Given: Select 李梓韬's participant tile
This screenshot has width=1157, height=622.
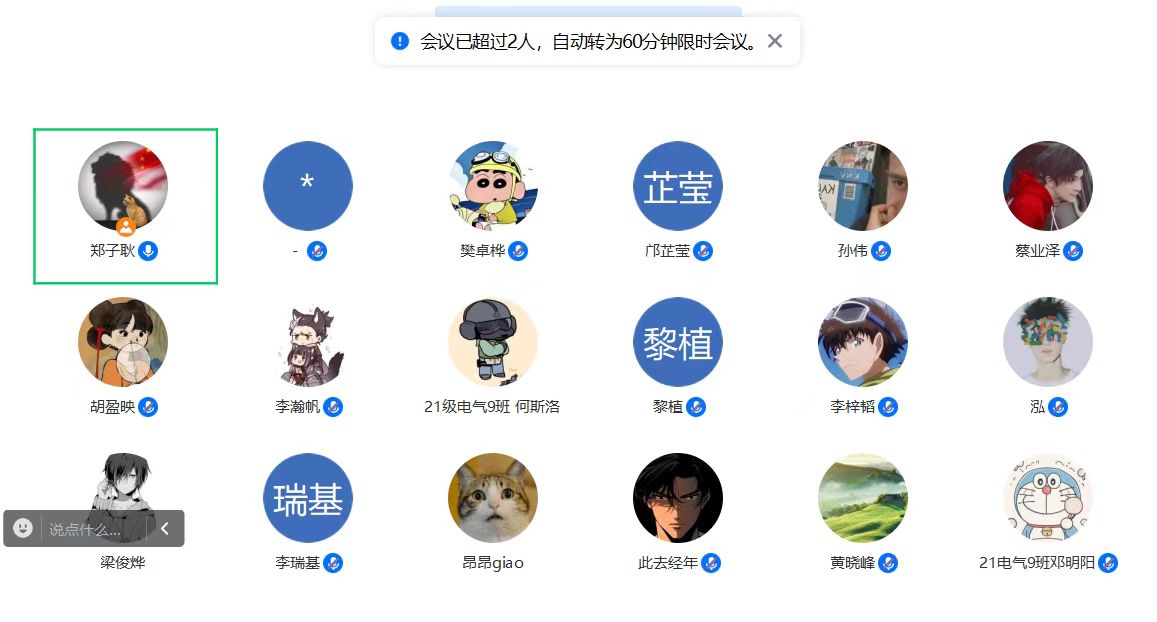Looking at the screenshot, I should click(863, 342).
